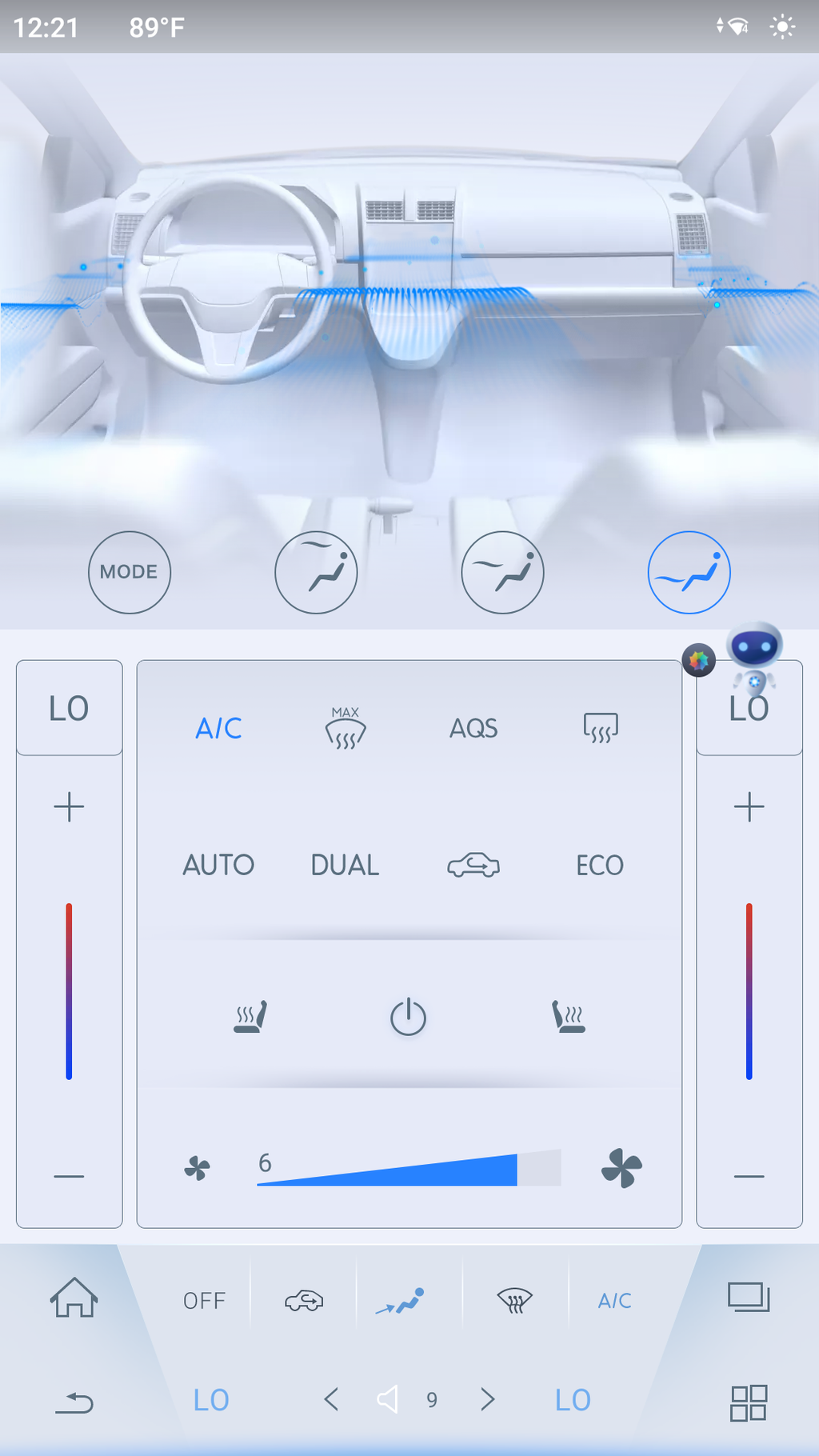Increase driver side temperature with plus

(x=69, y=806)
